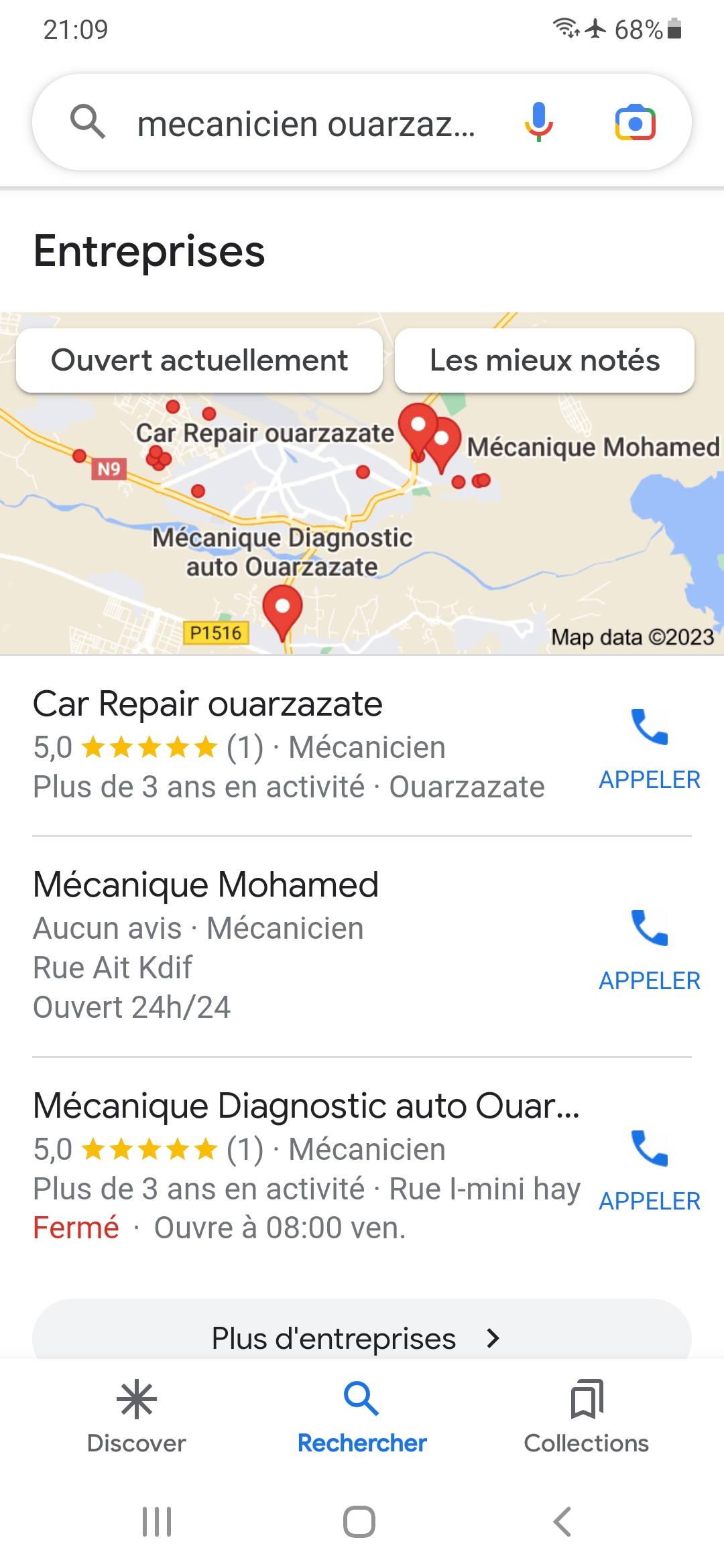This screenshot has height=1568, width=724.
Task: Open Google Lens camera search
Action: pyautogui.click(x=635, y=122)
